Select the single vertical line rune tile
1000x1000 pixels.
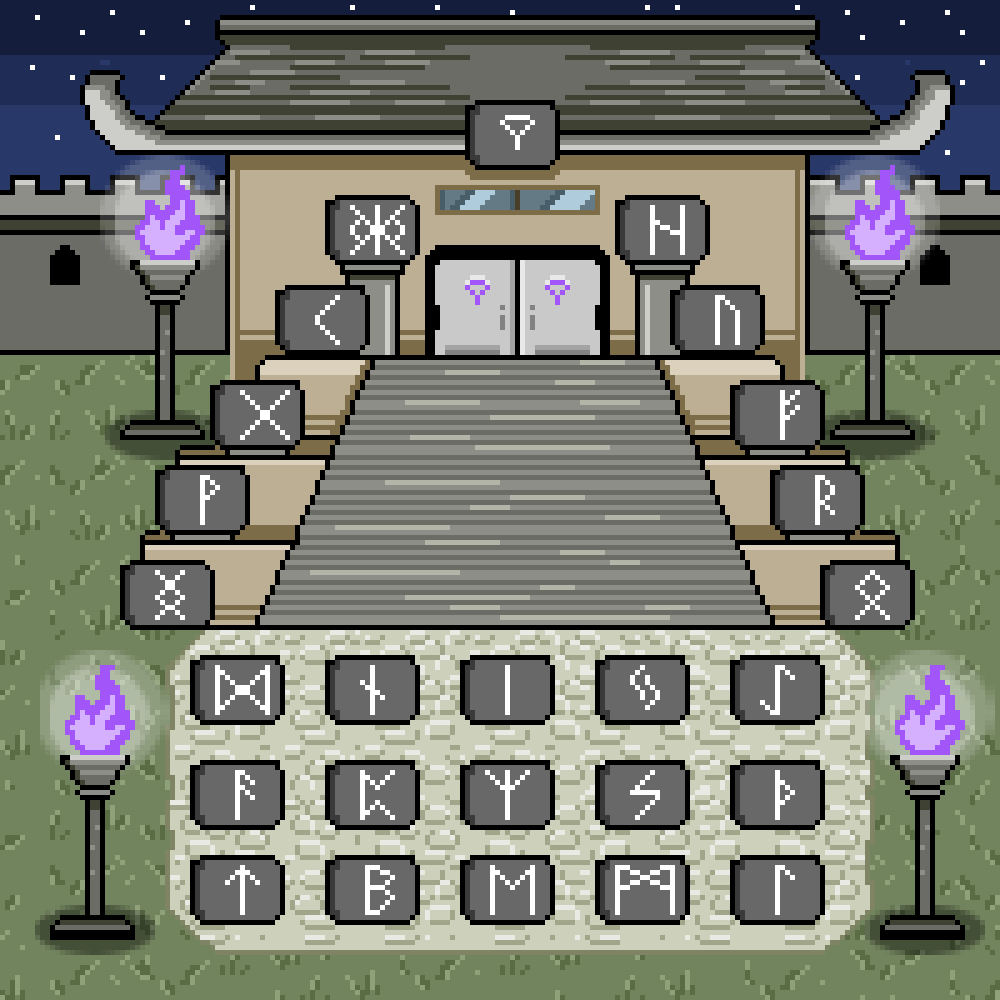pos(507,690)
